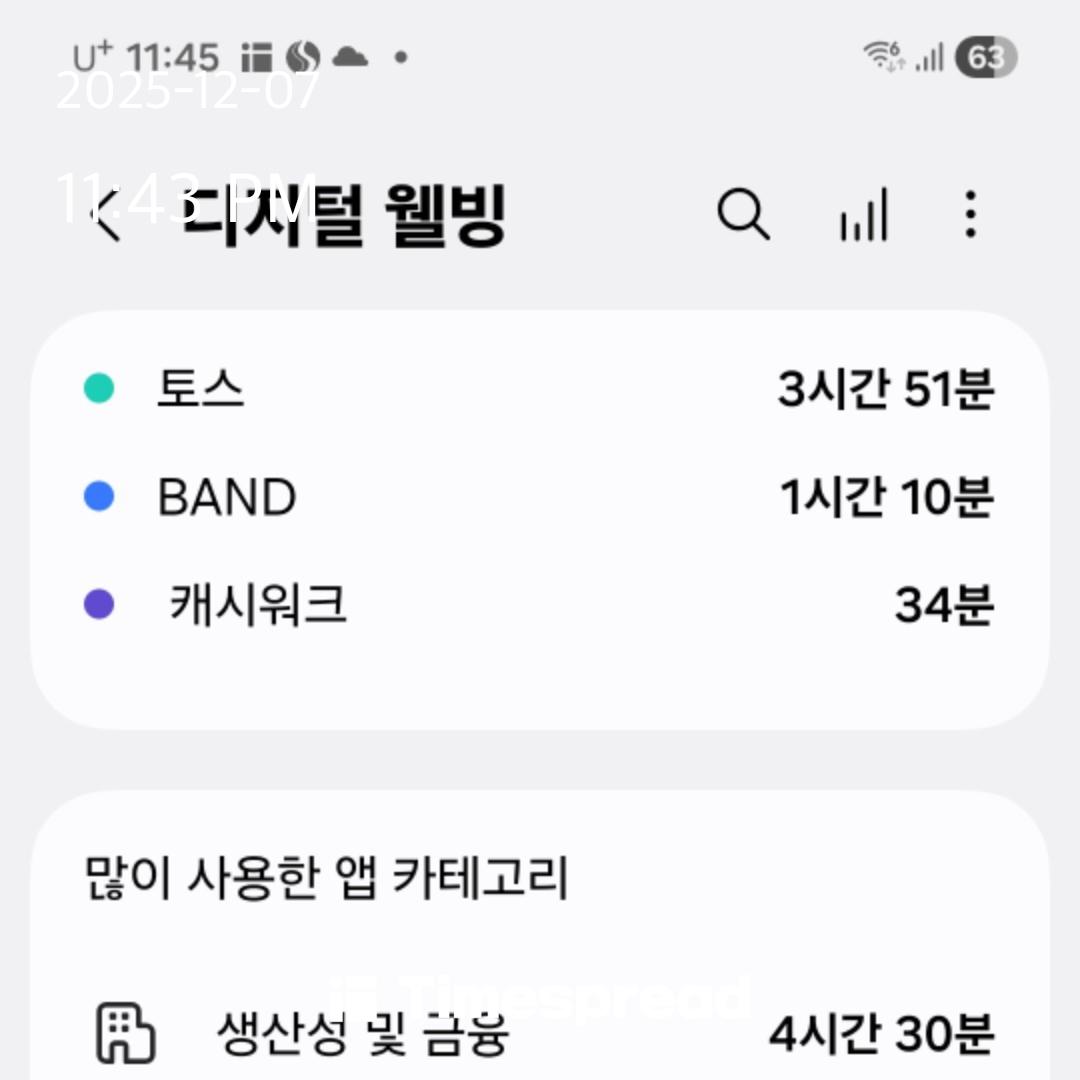The height and width of the screenshot is (1080, 1080).
Task: Open BAND app usage details
Action: [540, 497]
